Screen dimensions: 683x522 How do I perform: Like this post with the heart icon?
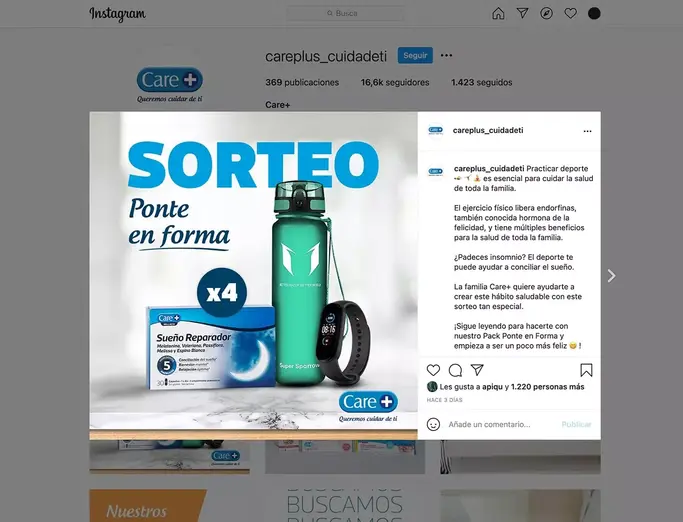433,370
